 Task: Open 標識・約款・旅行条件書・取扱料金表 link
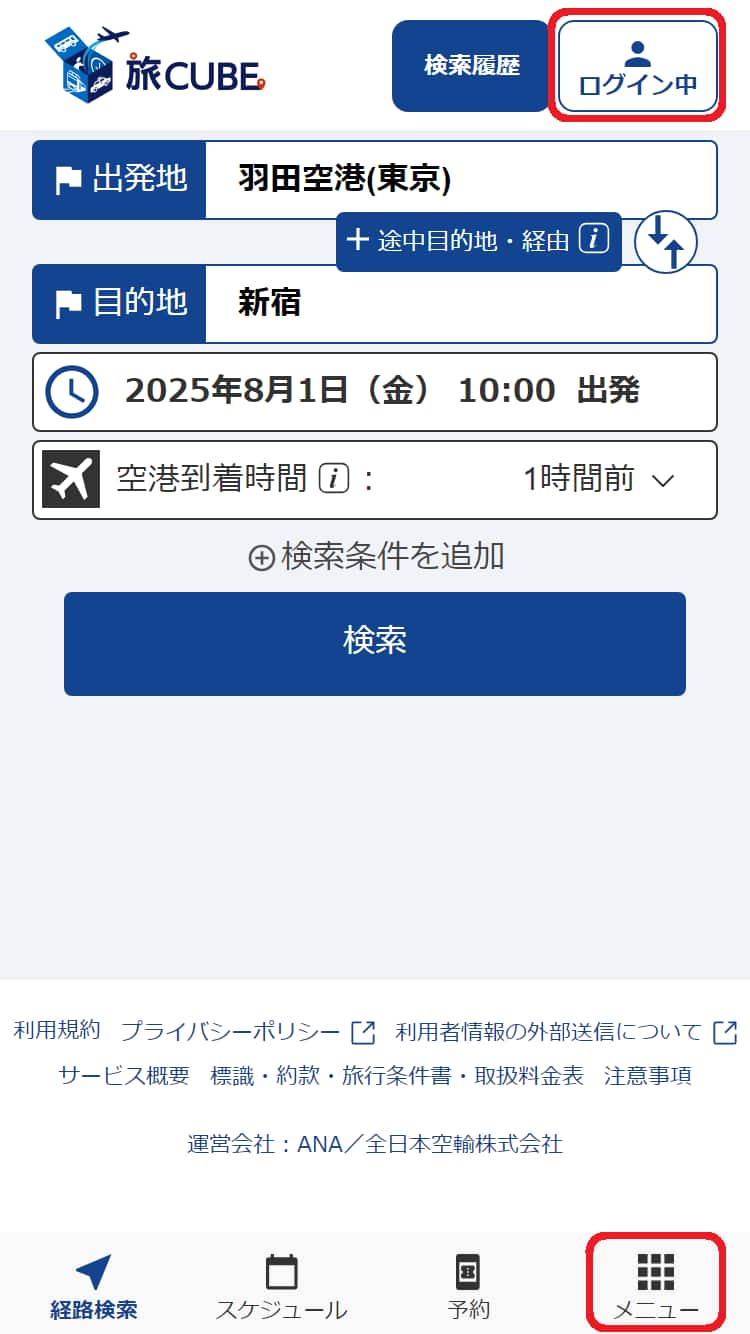(x=397, y=1076)
